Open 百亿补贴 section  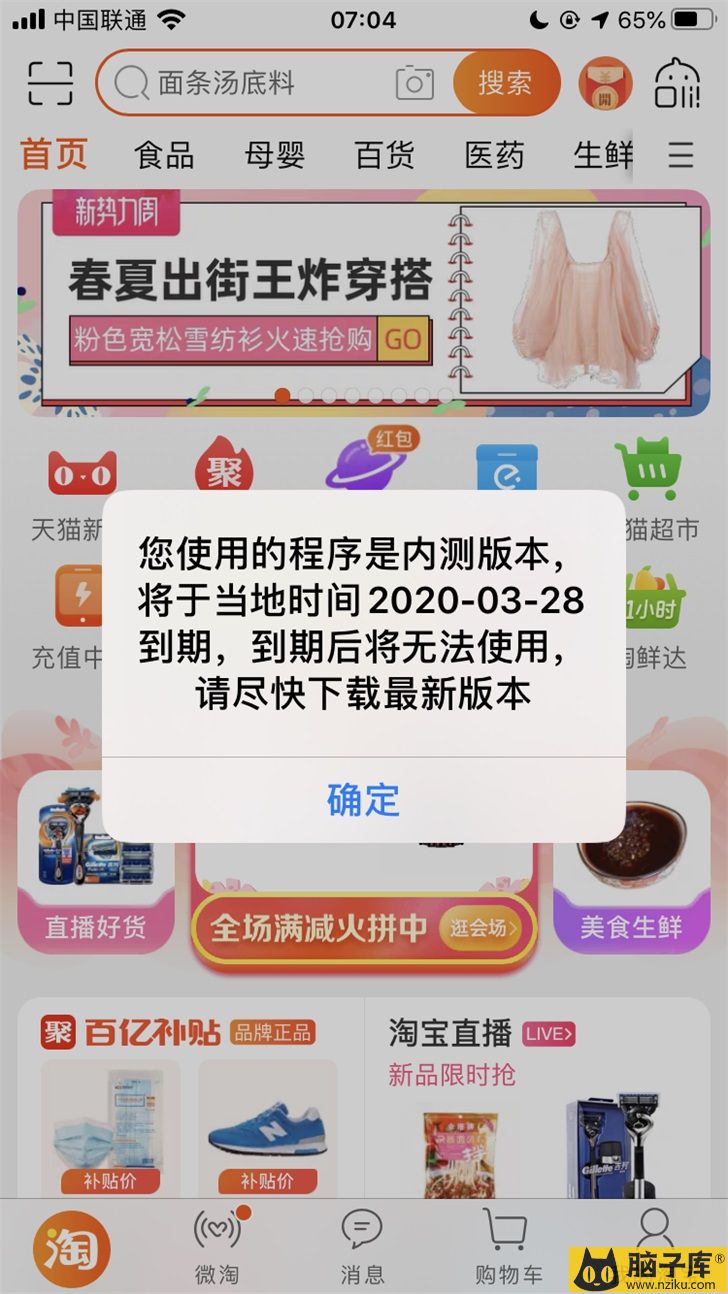point(130,1032)
